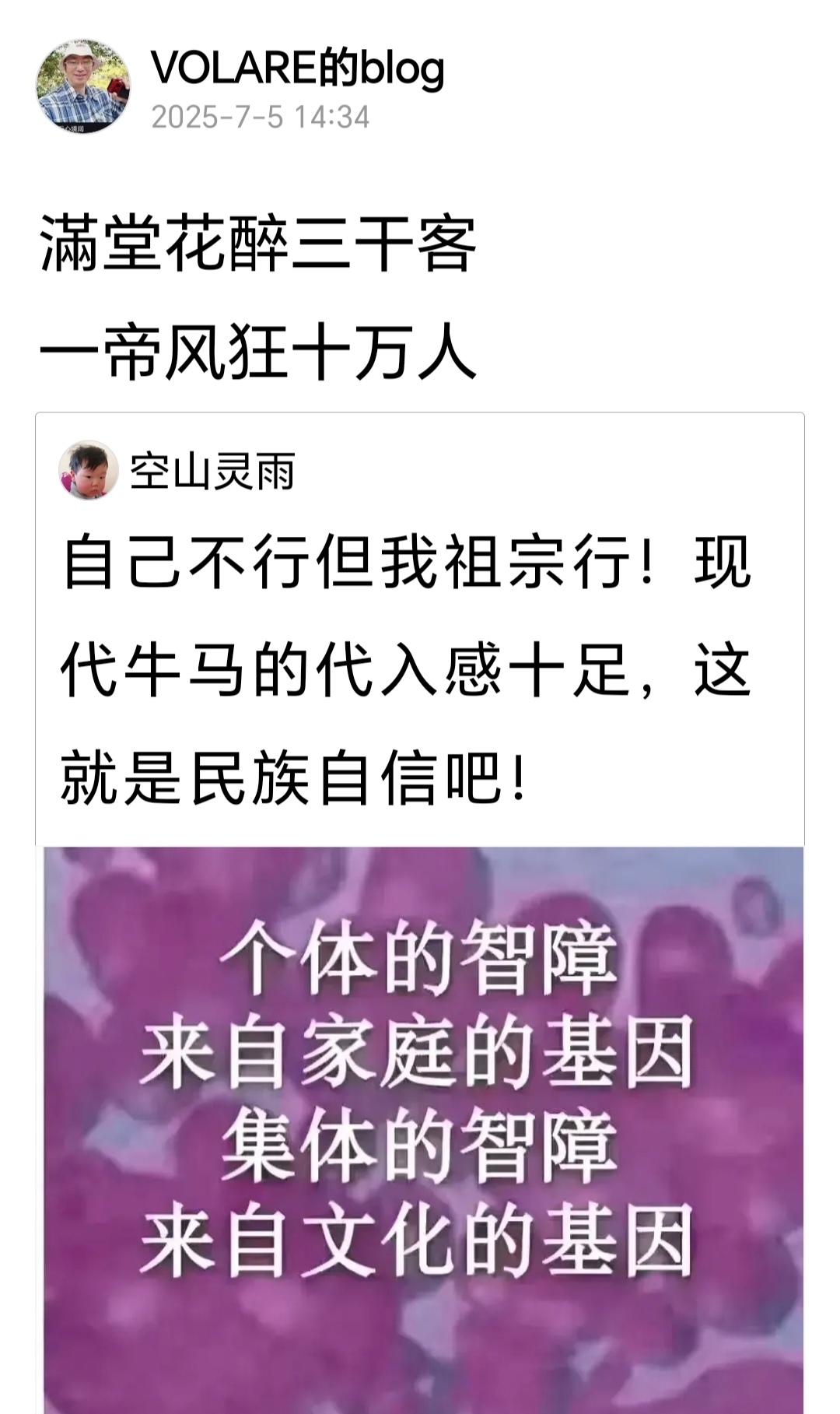Image resolution: width=840 pixels, height=1414 pixels.
Task: Tap the VOLARE的blog username
Action: (x=298, y=68)
